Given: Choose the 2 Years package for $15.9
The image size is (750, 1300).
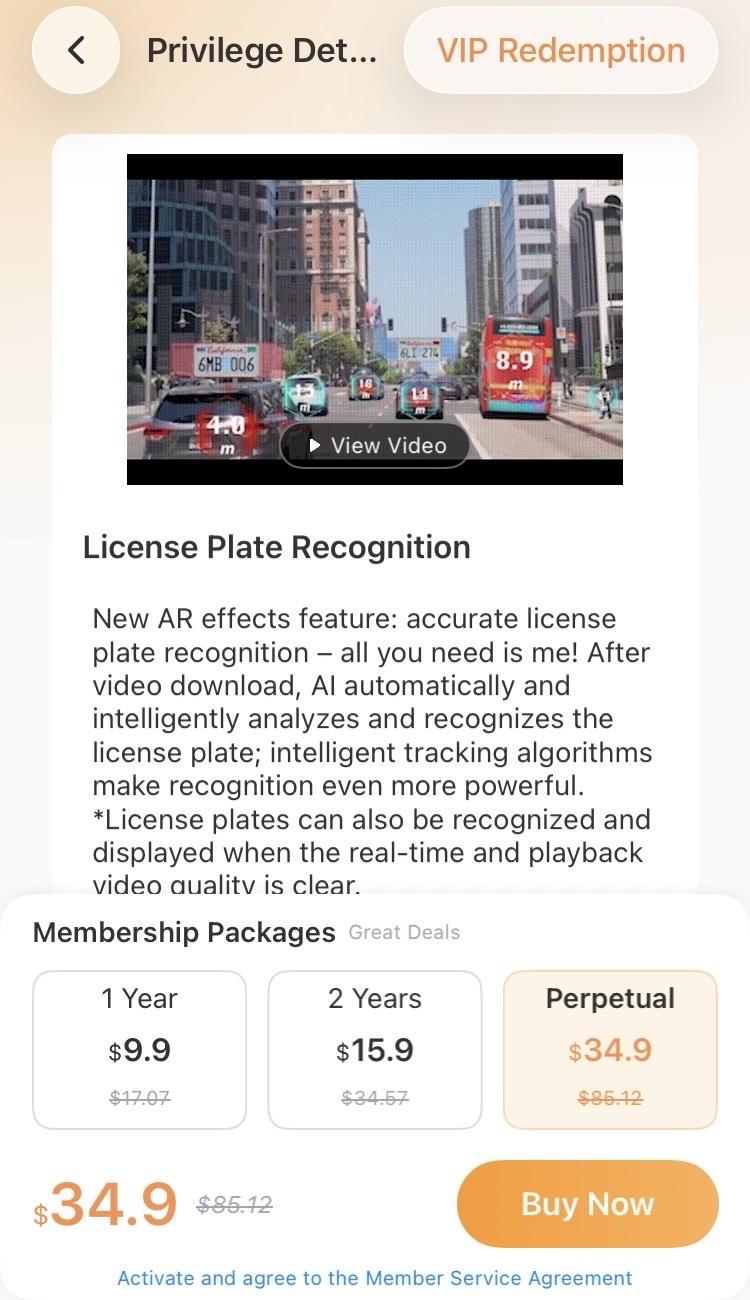Looking at the screenshot, I should click(375, 1050).
